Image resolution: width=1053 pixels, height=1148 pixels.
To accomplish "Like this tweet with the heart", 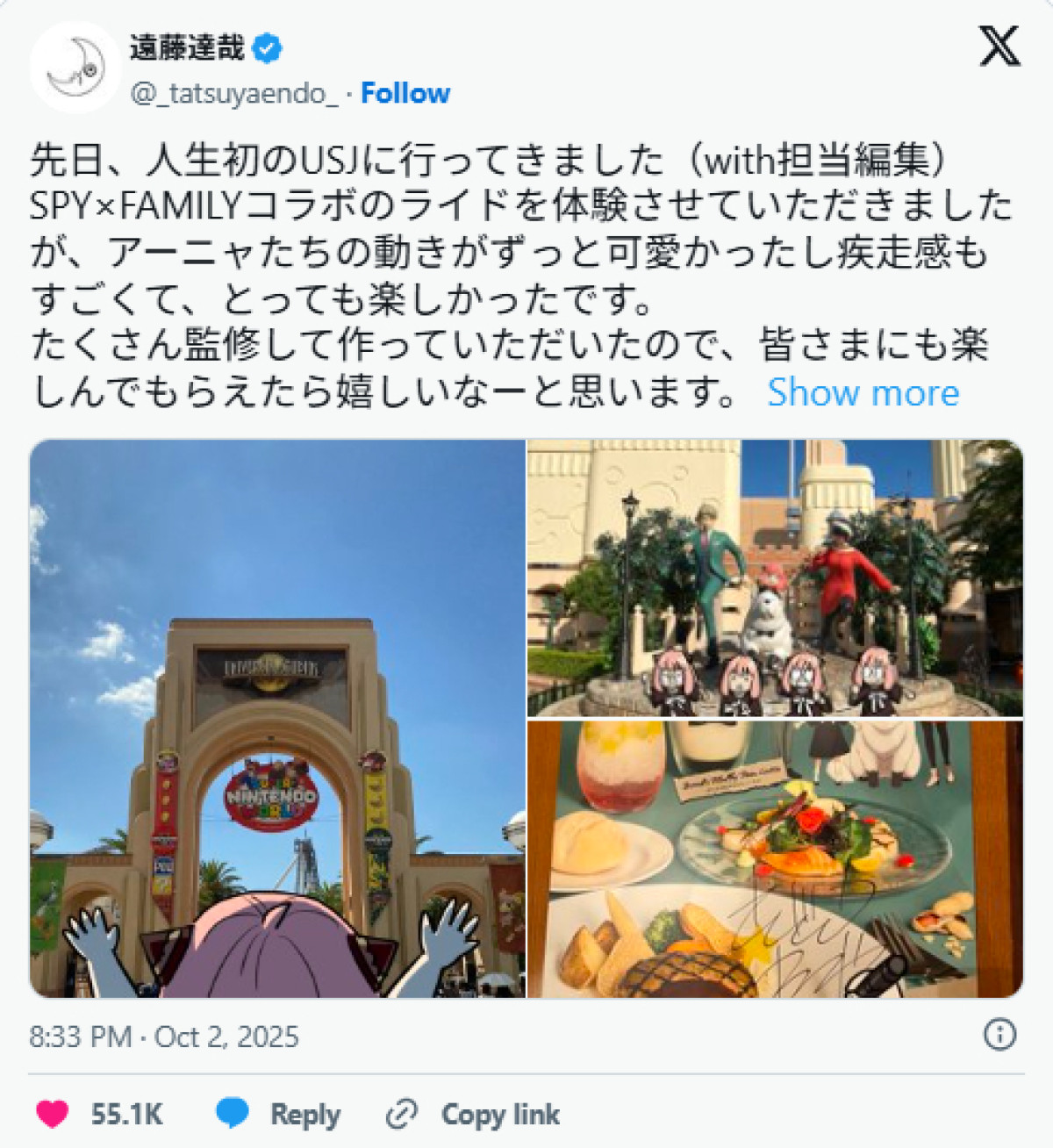I will tap(53, 1114).
